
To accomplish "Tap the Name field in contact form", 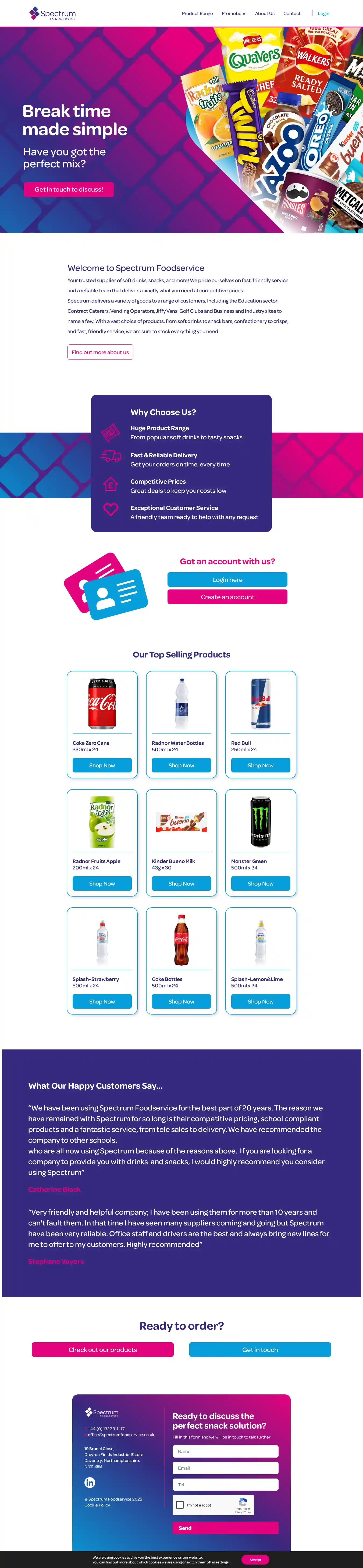I will (225, 1451).
